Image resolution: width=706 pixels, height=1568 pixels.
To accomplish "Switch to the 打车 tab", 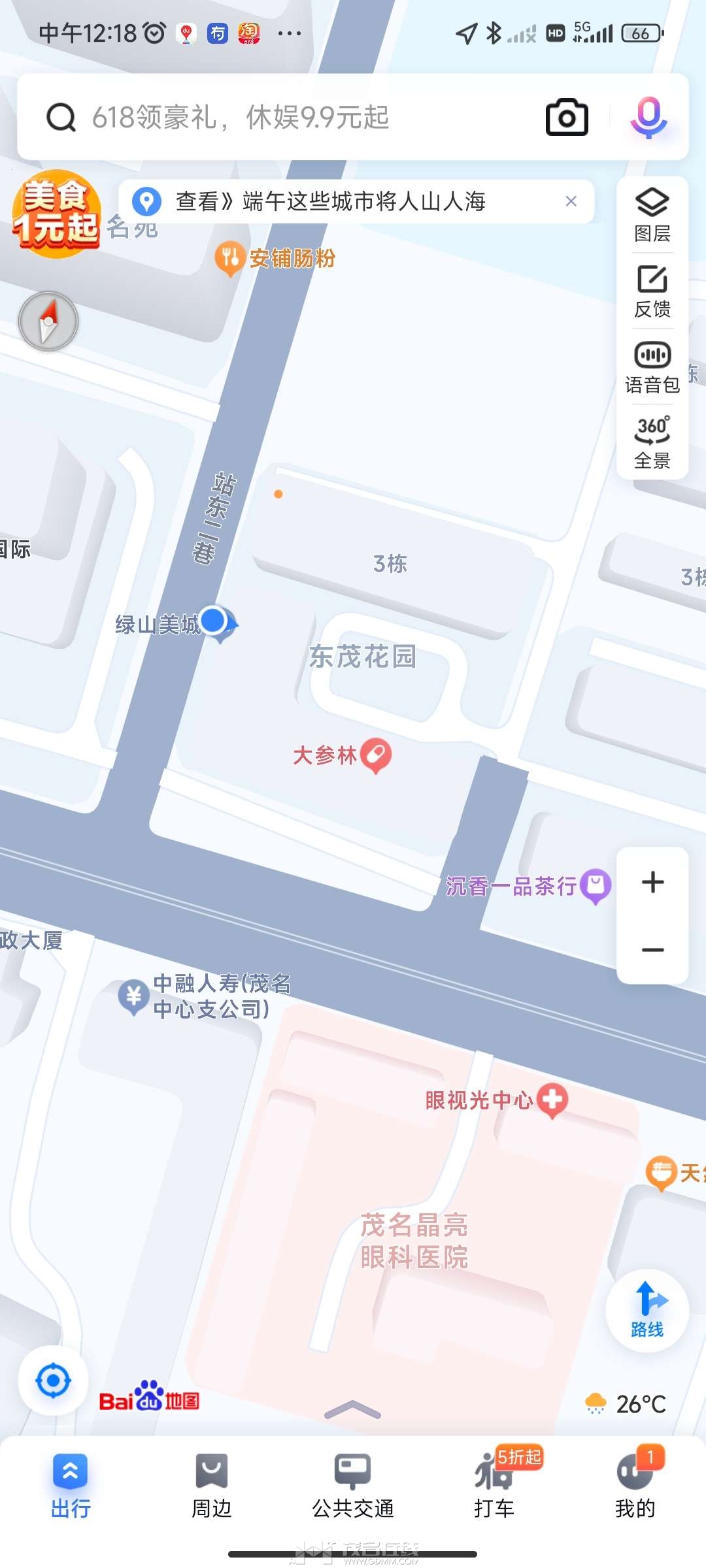I will [494, 1484].
